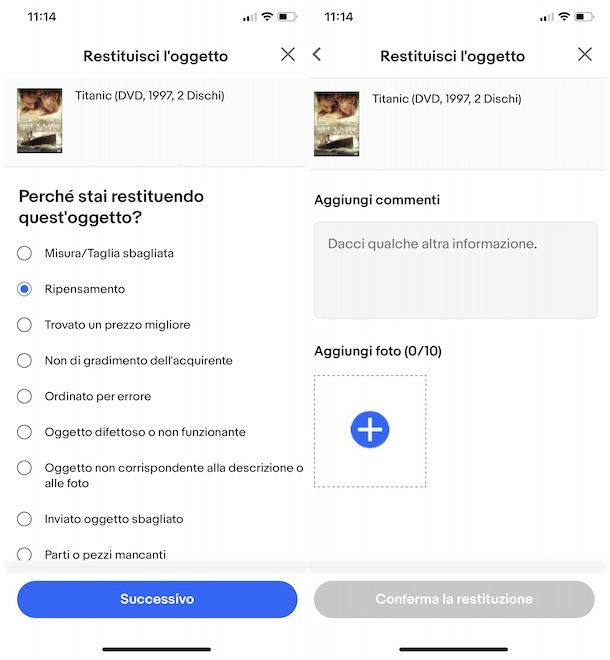610x660 pixels.
Task: Enter text in the Aggiungi commenti field
Action: coord(455,270)
